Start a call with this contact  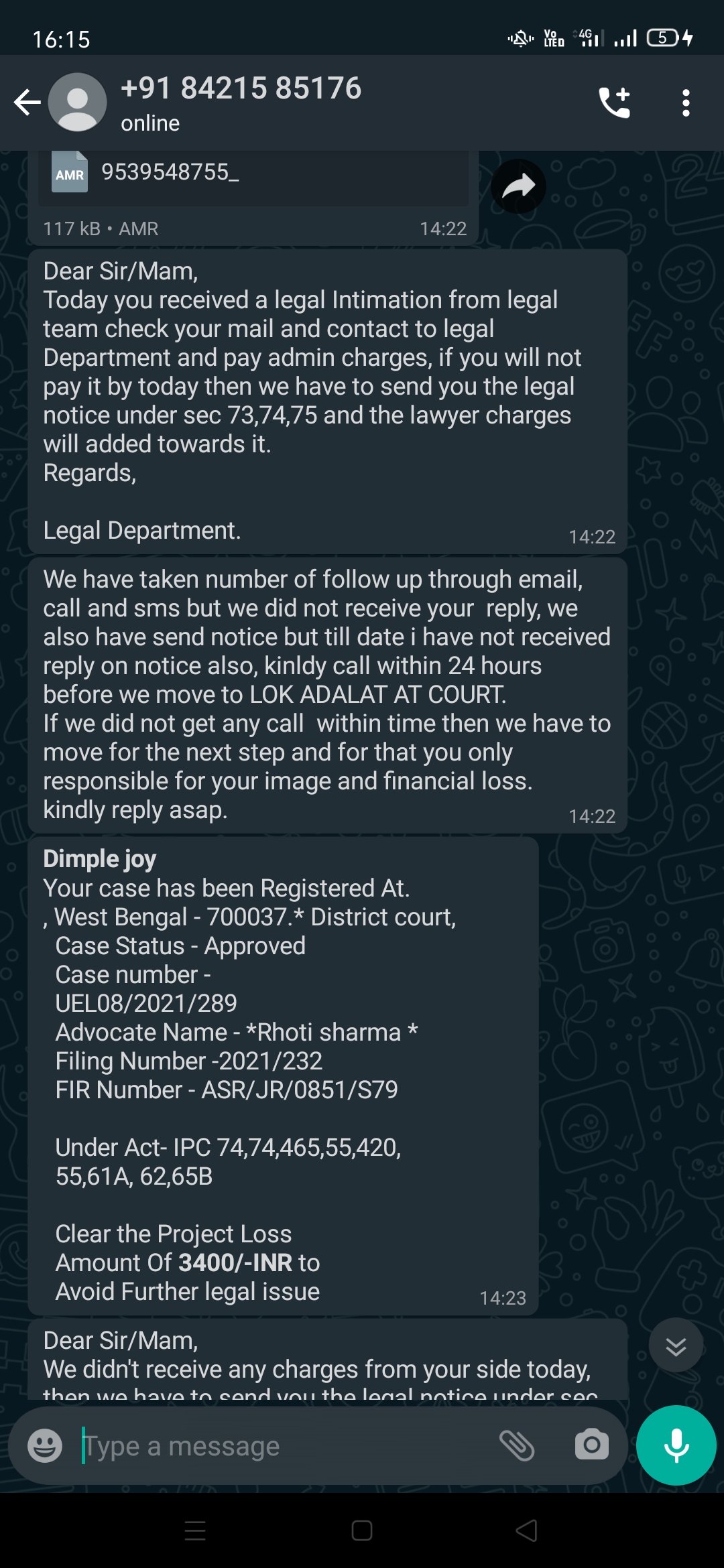click(x=614, y=103)
